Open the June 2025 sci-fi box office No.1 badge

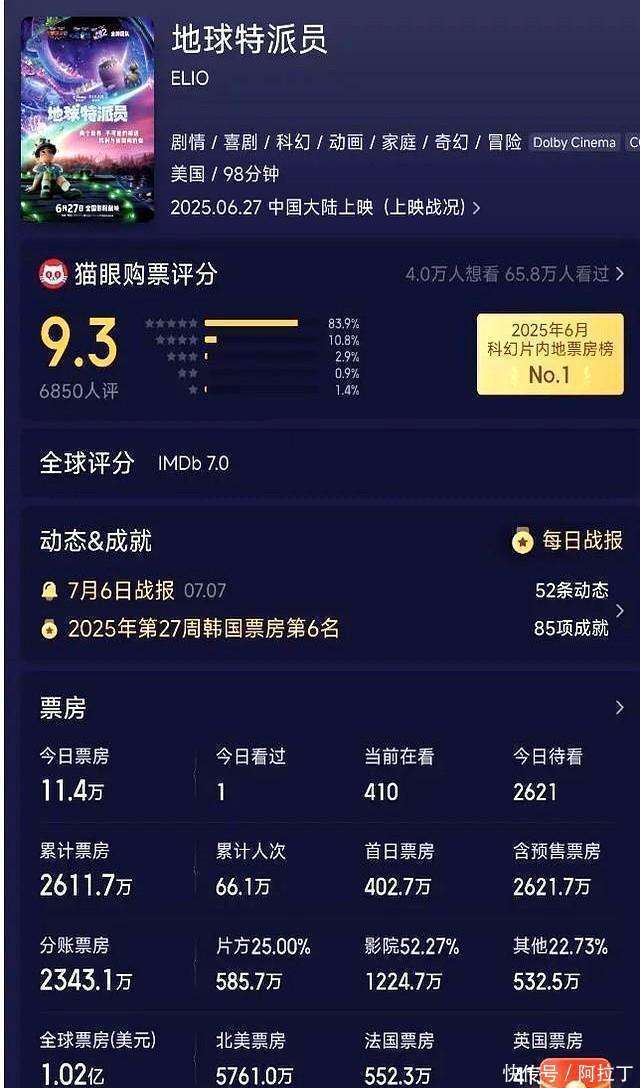tap(549, 354)
